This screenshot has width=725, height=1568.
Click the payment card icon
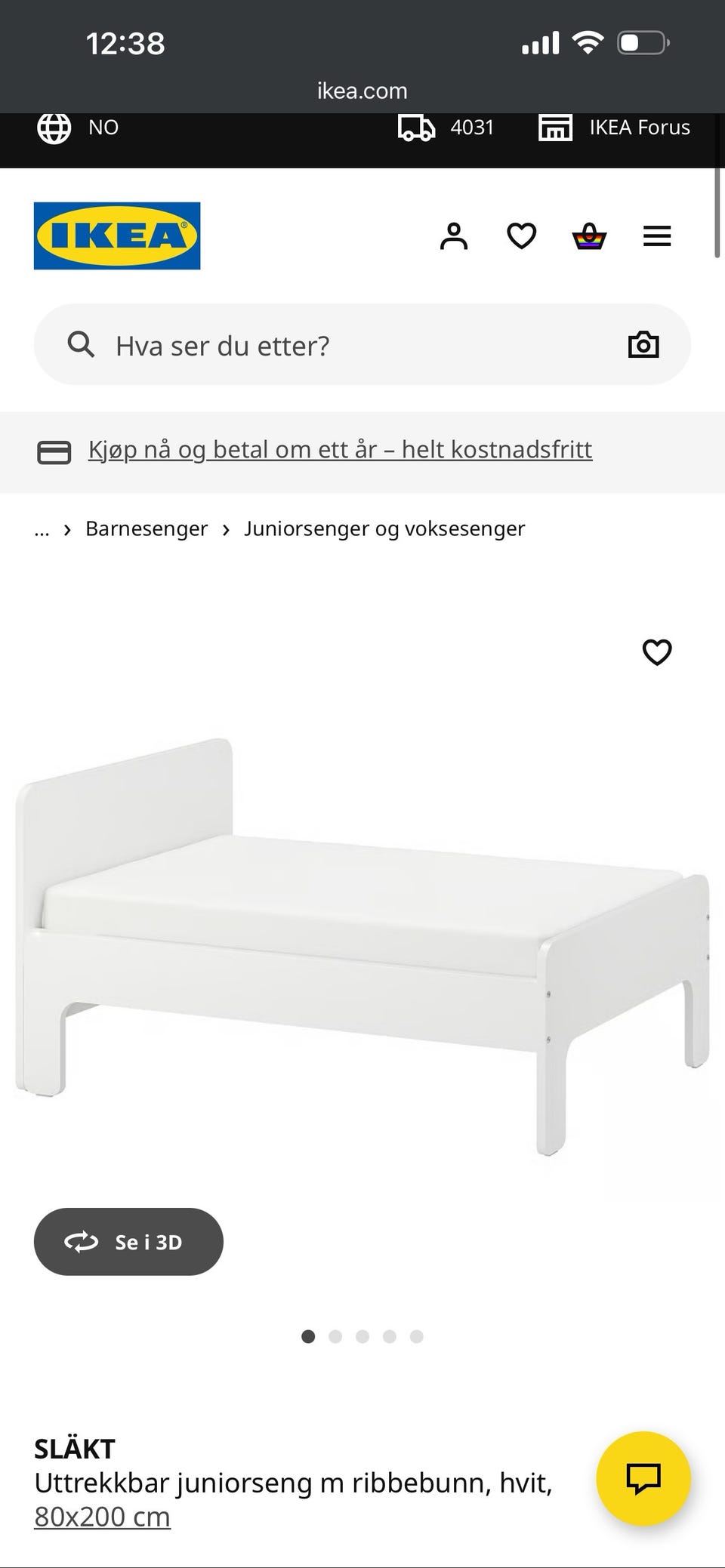pos(54,449)
